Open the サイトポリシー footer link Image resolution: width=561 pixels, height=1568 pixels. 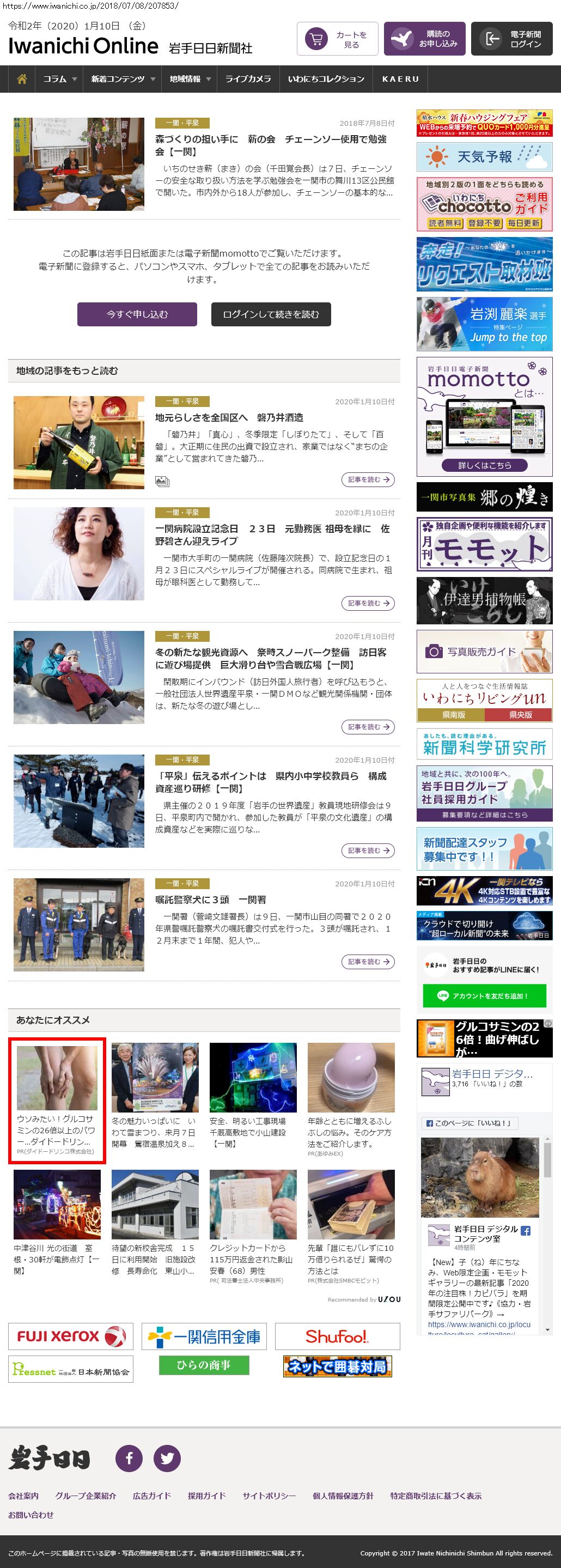269,1496
